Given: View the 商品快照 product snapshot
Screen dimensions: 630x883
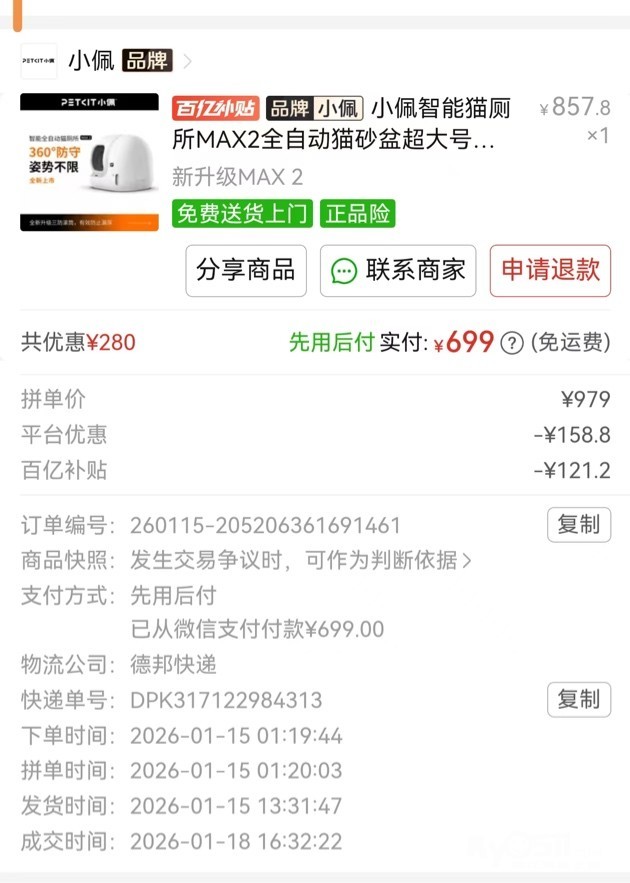Looking at the screenshot, I should click(300, 560).
